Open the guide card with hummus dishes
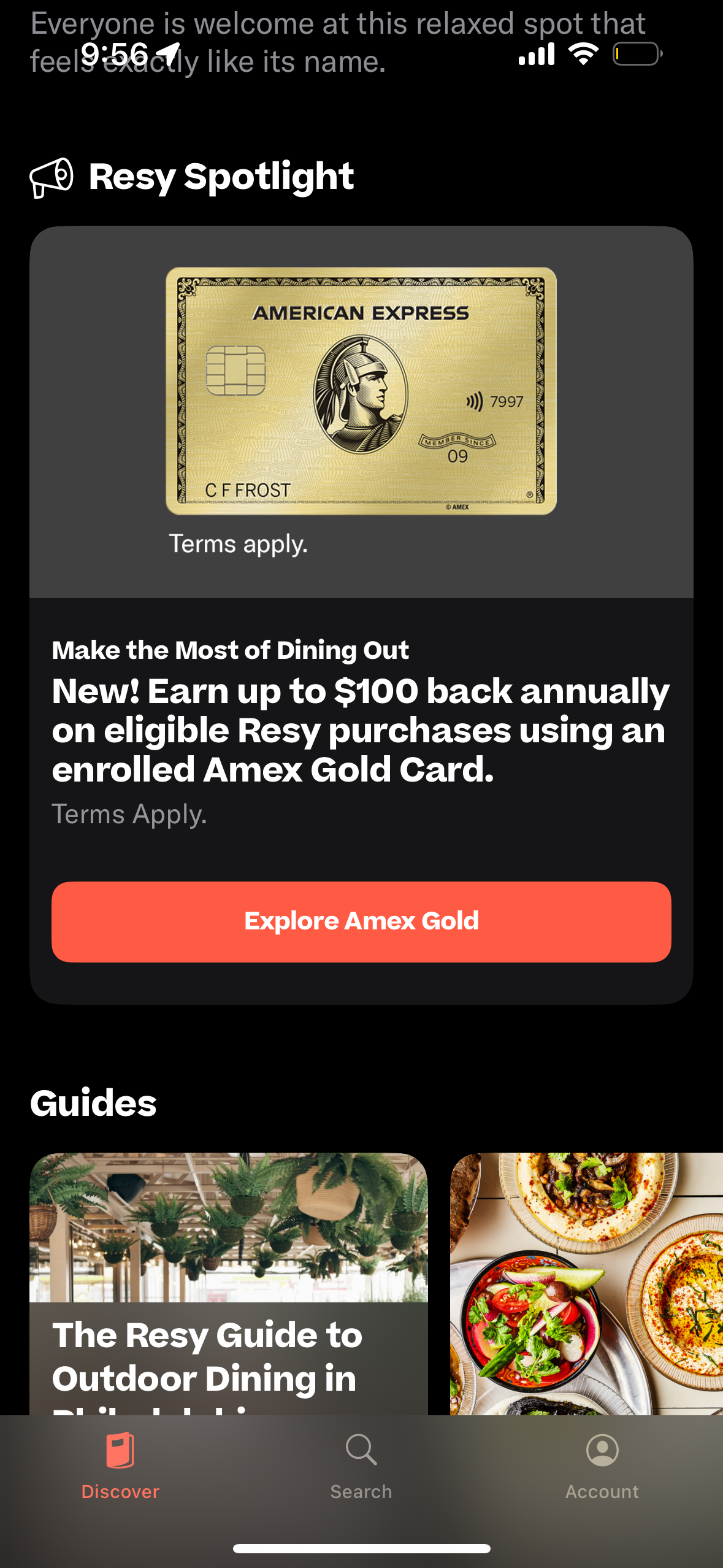723x1568 pixels. (x=586, y=1282)
